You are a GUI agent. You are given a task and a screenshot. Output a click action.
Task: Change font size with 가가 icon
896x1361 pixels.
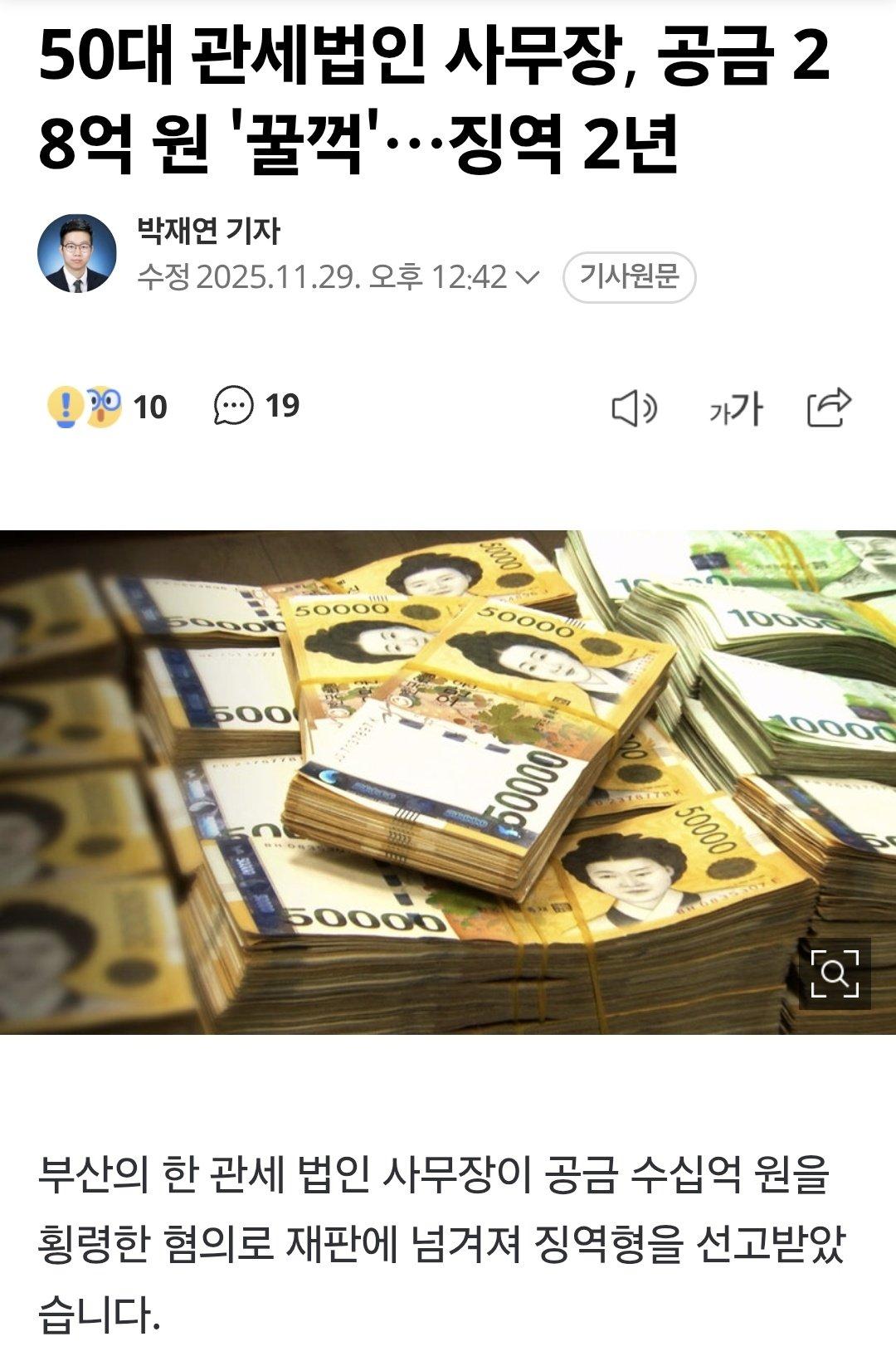pyautogui.click(x=735, y=408)
